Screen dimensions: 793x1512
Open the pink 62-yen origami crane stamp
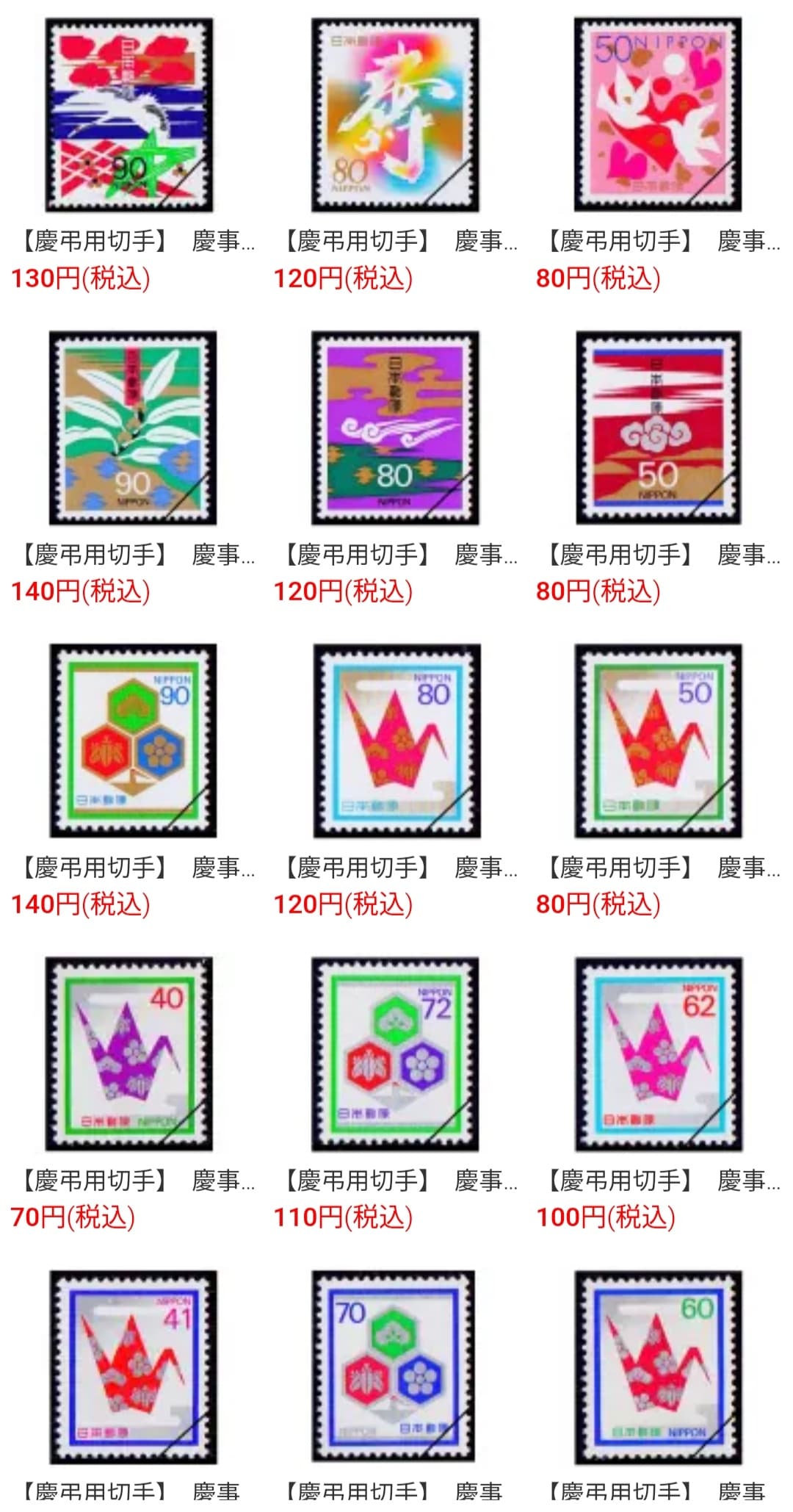point(659,1054)
